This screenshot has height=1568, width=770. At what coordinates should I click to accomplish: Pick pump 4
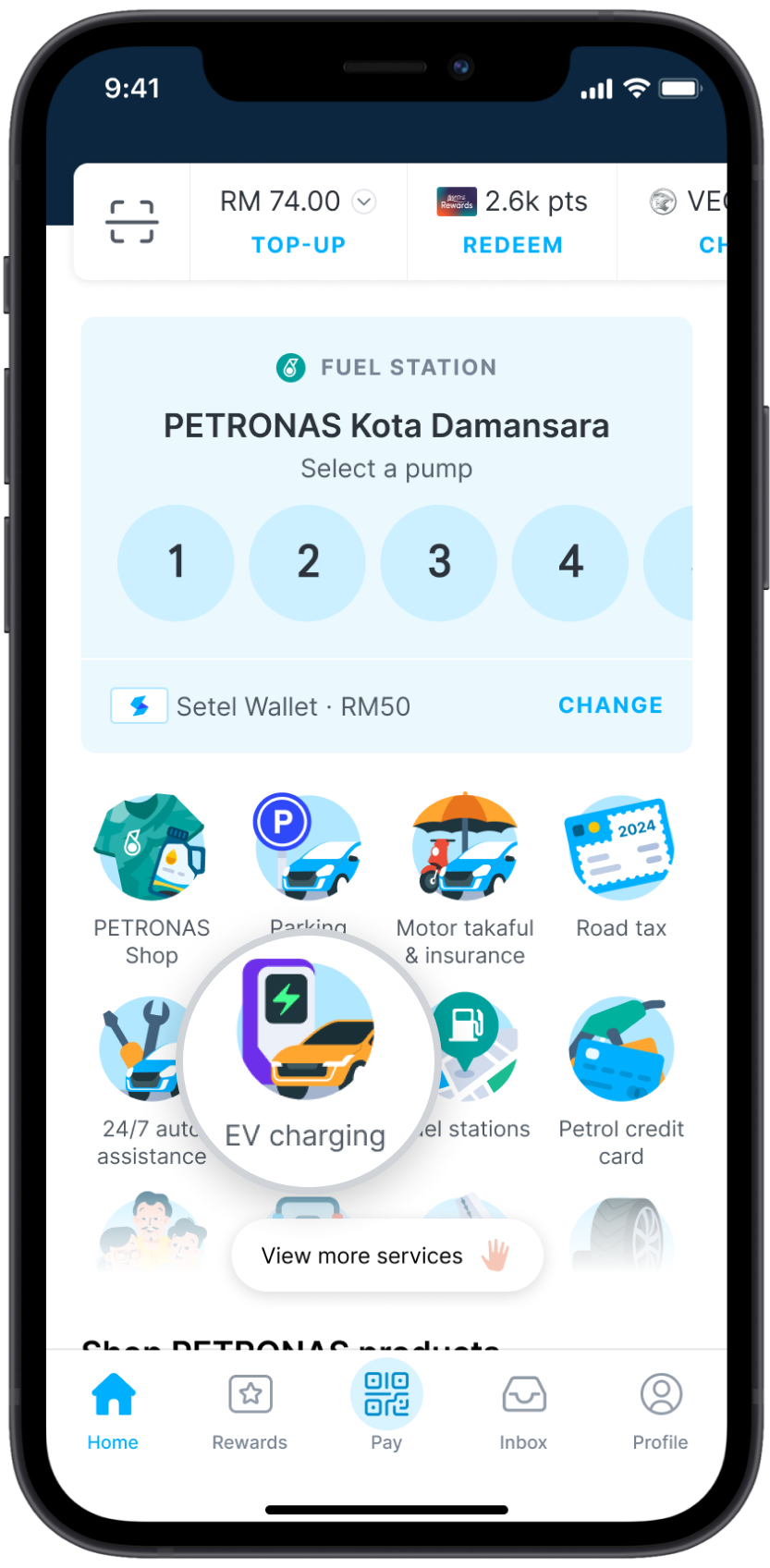(x=570, y=562)
